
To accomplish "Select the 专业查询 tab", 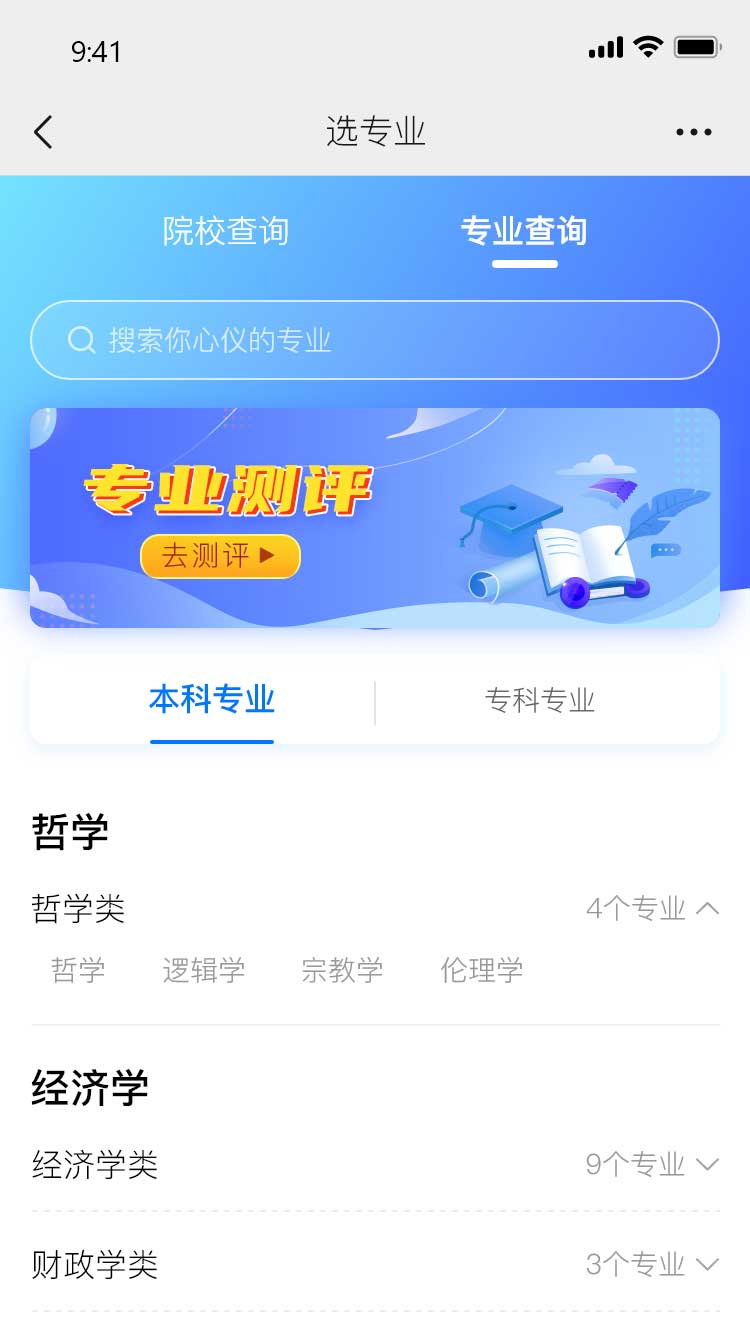I will [x=525, y=231].
